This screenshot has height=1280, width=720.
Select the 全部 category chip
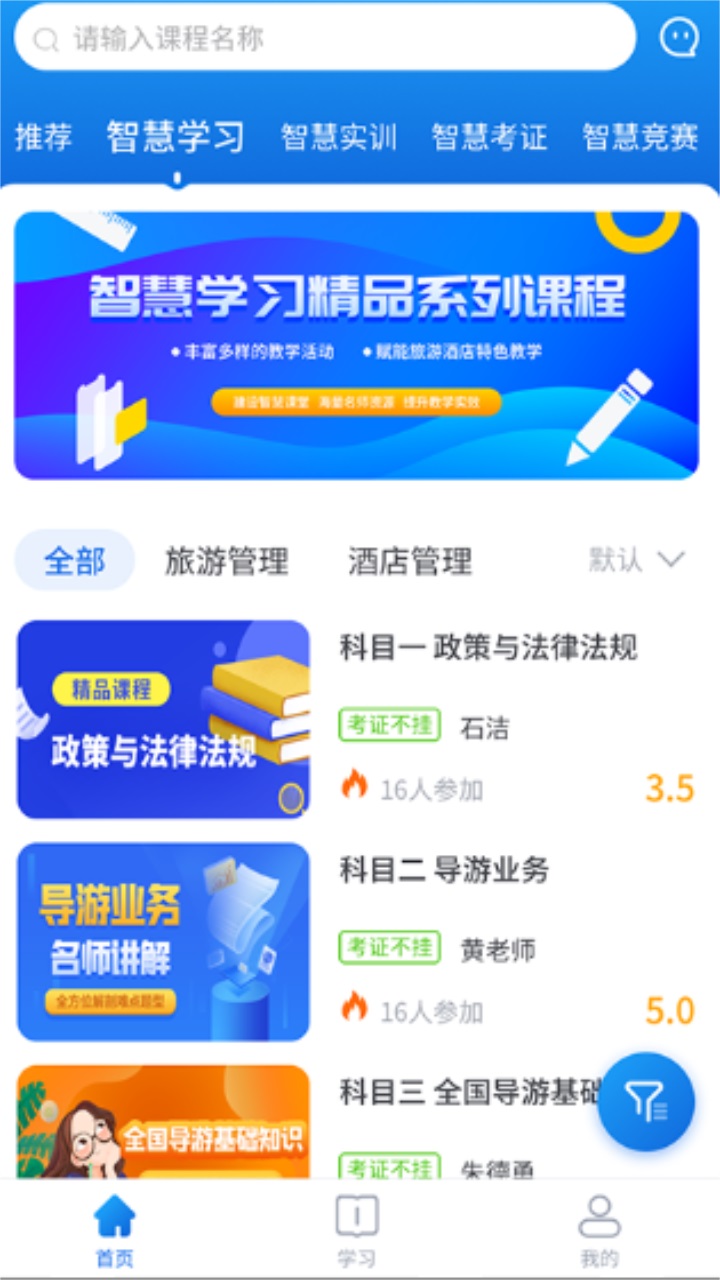pos(75,561)
